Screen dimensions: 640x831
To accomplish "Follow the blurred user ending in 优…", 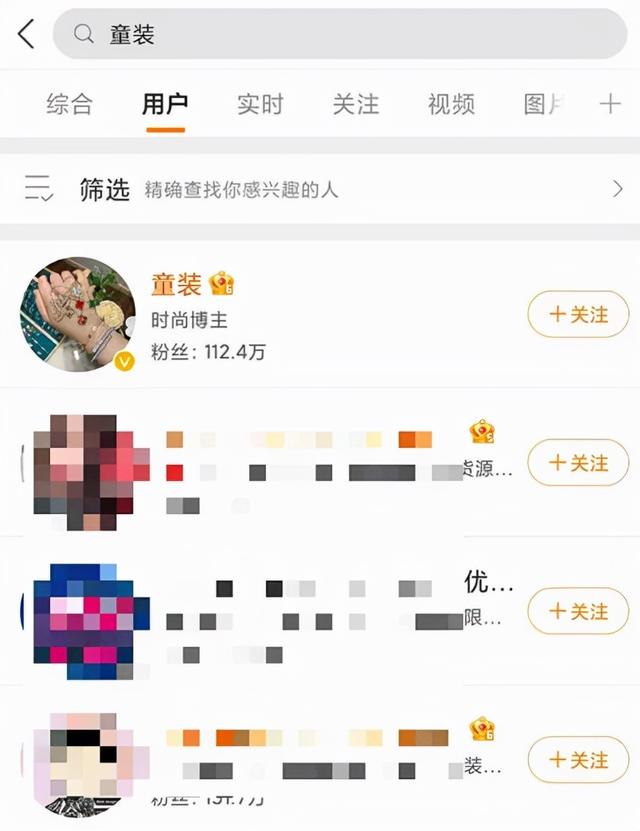I will point(578,611).
